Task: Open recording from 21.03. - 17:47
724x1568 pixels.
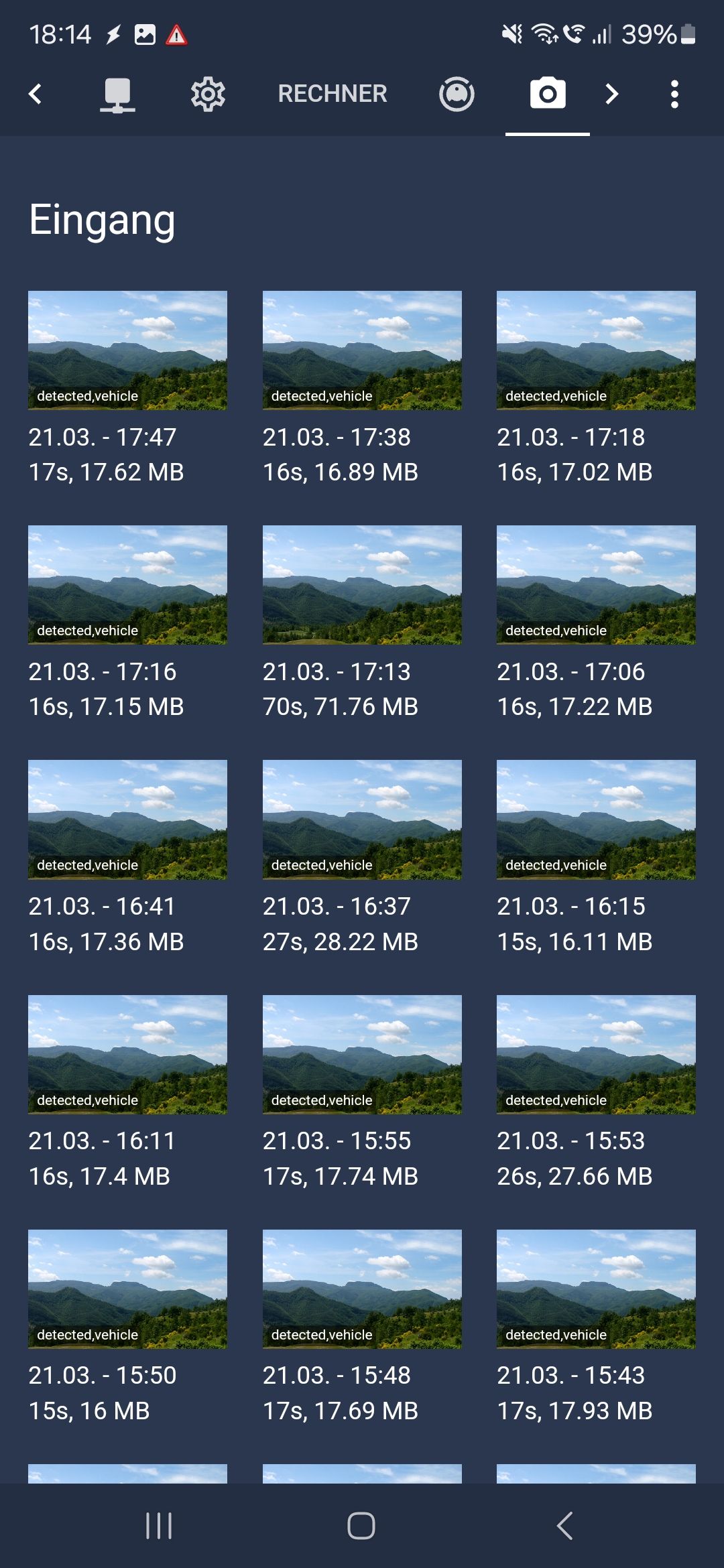Action: click(127, 350)
